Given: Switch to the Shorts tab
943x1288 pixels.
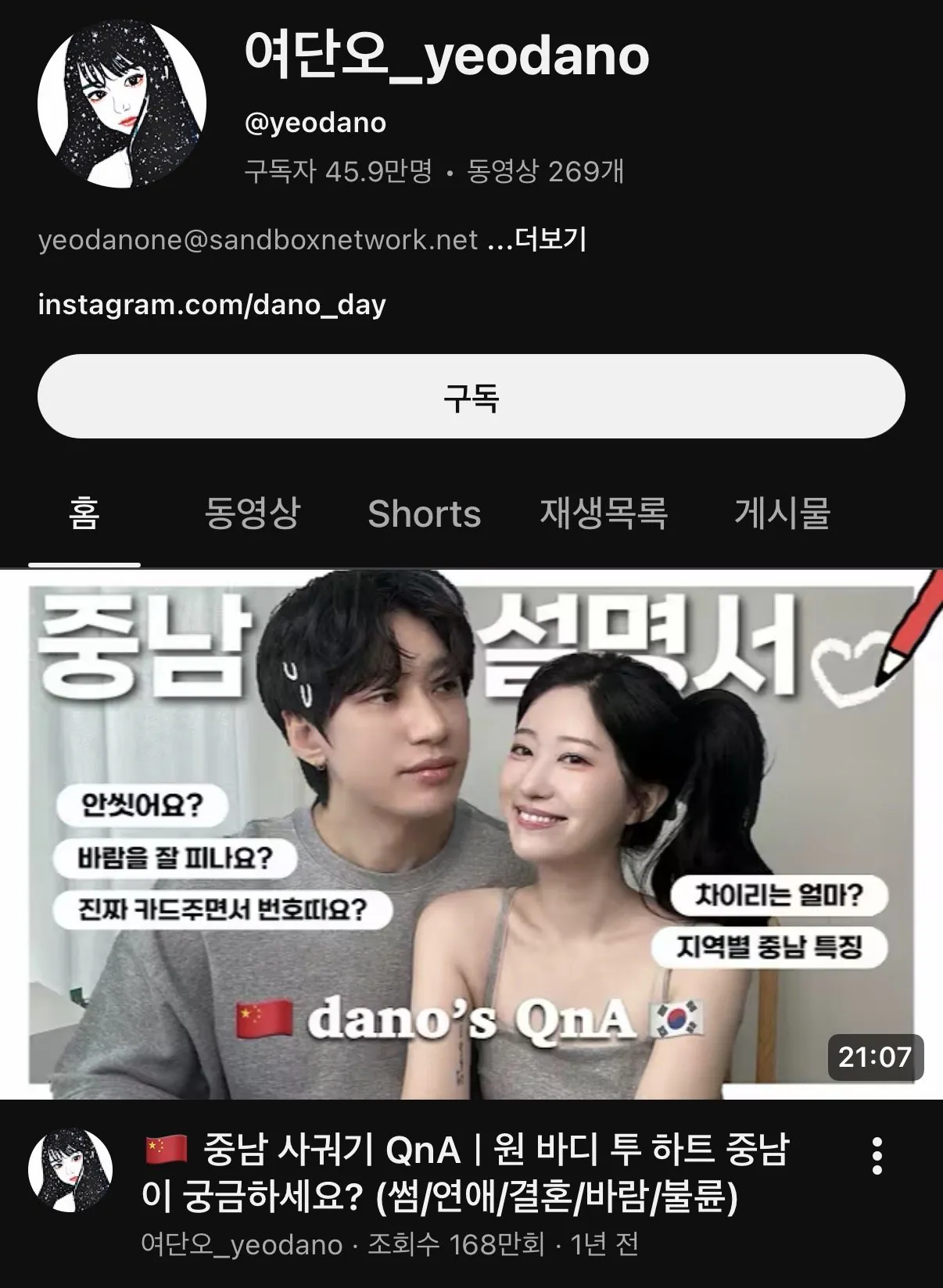Looking at the screenshot, I should click(x=424, y=513).
